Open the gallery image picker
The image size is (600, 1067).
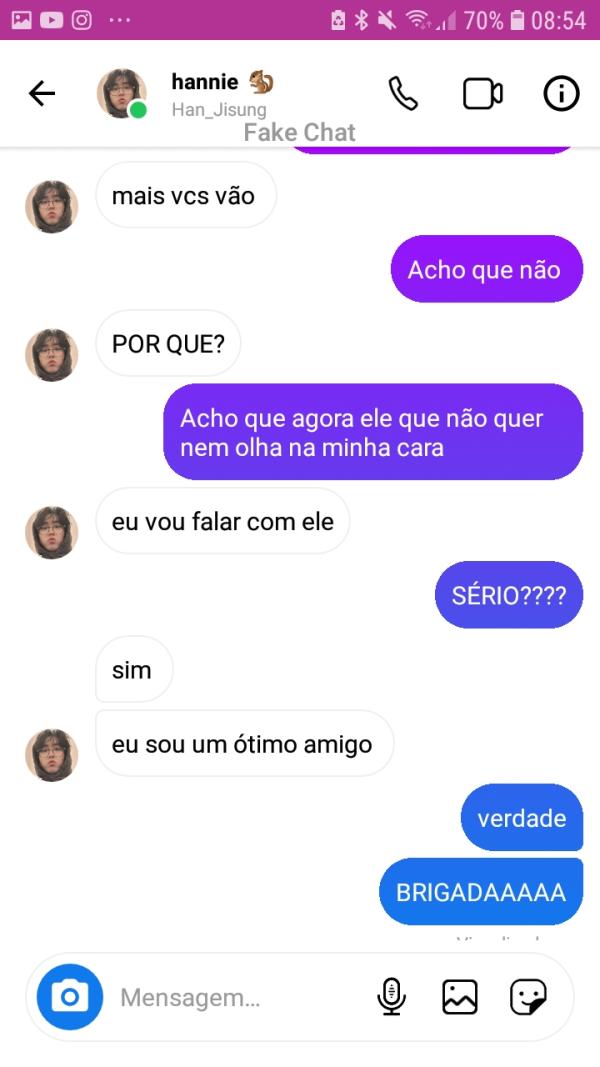[460, 997]
